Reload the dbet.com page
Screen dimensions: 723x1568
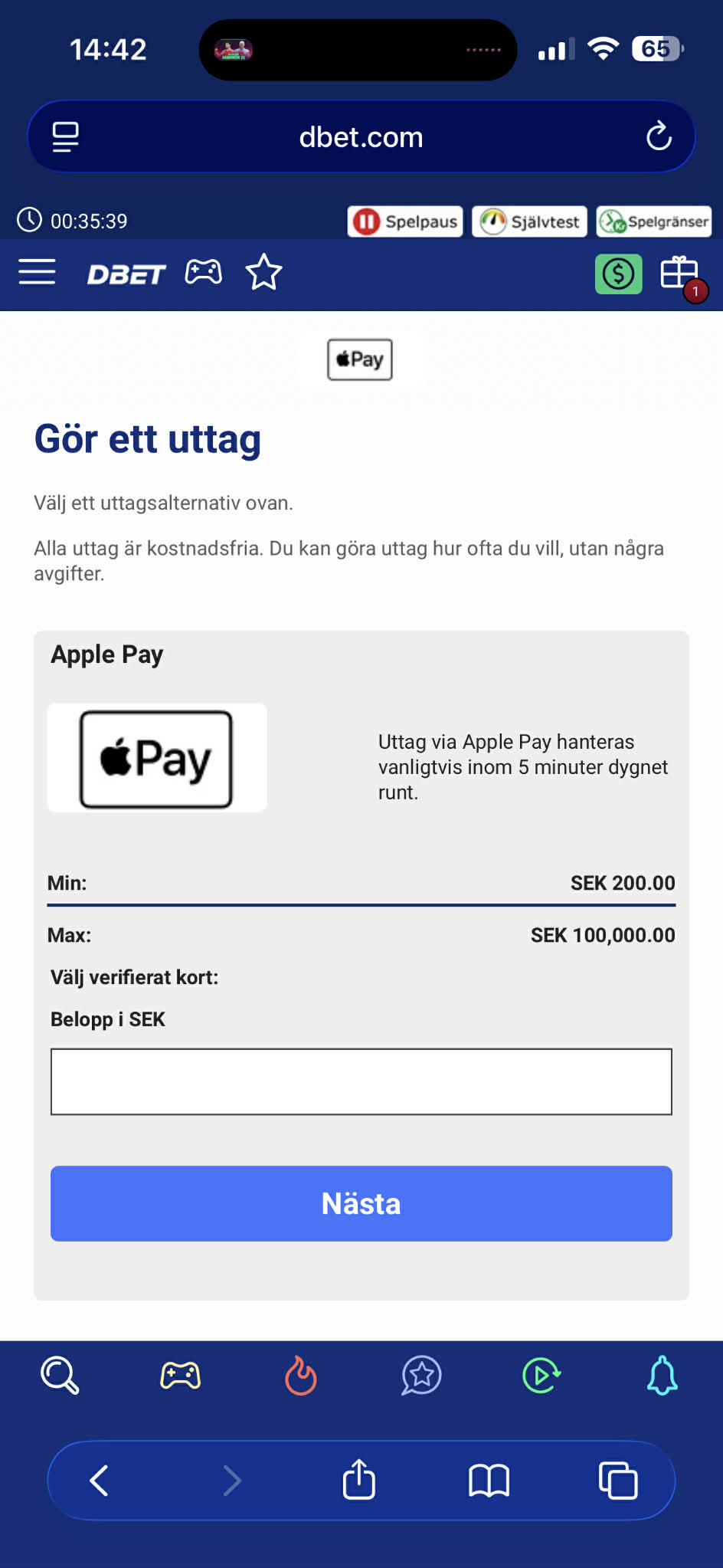(x=659, y=137)
